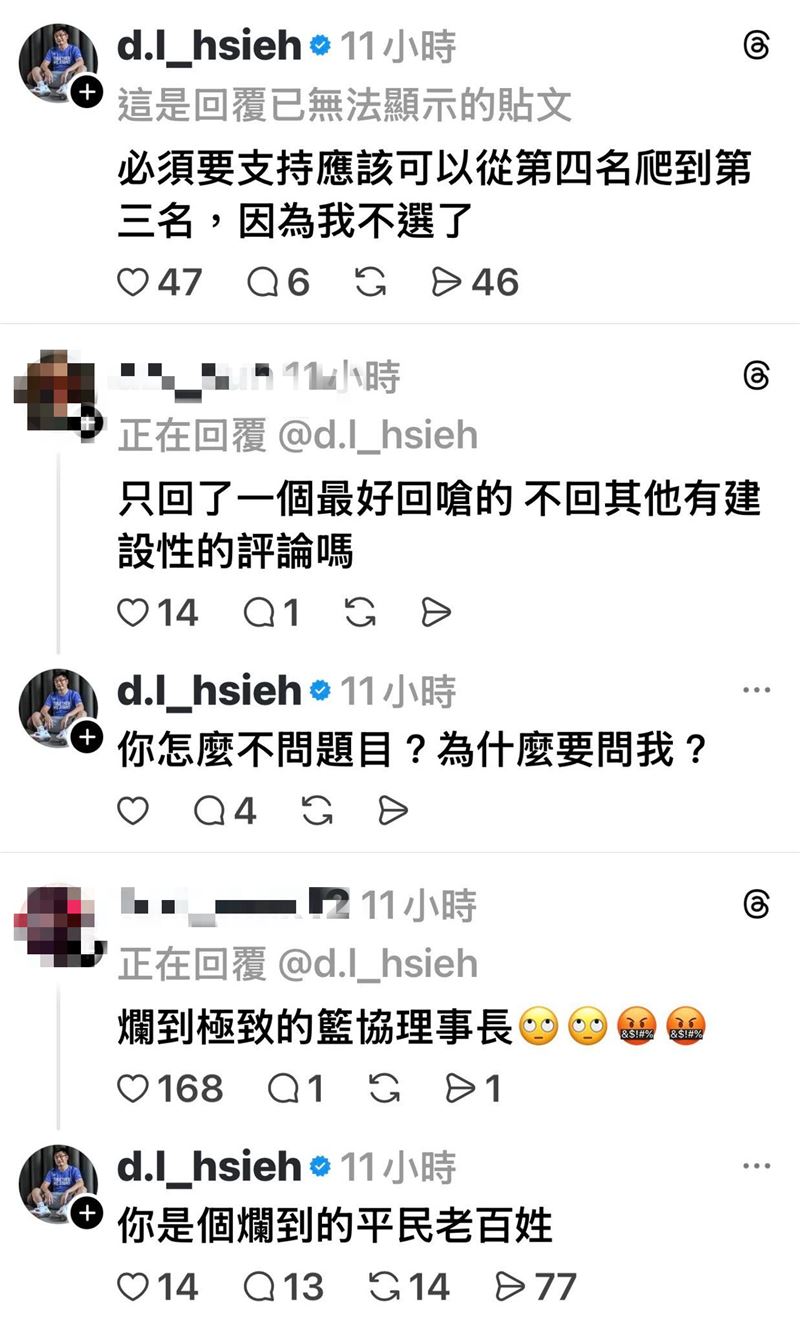Image resolution: width=800 pixels, height=1323 pixels.
Task: Like the reply 你是個爛到的平民老百姓
Action: 133,1287
